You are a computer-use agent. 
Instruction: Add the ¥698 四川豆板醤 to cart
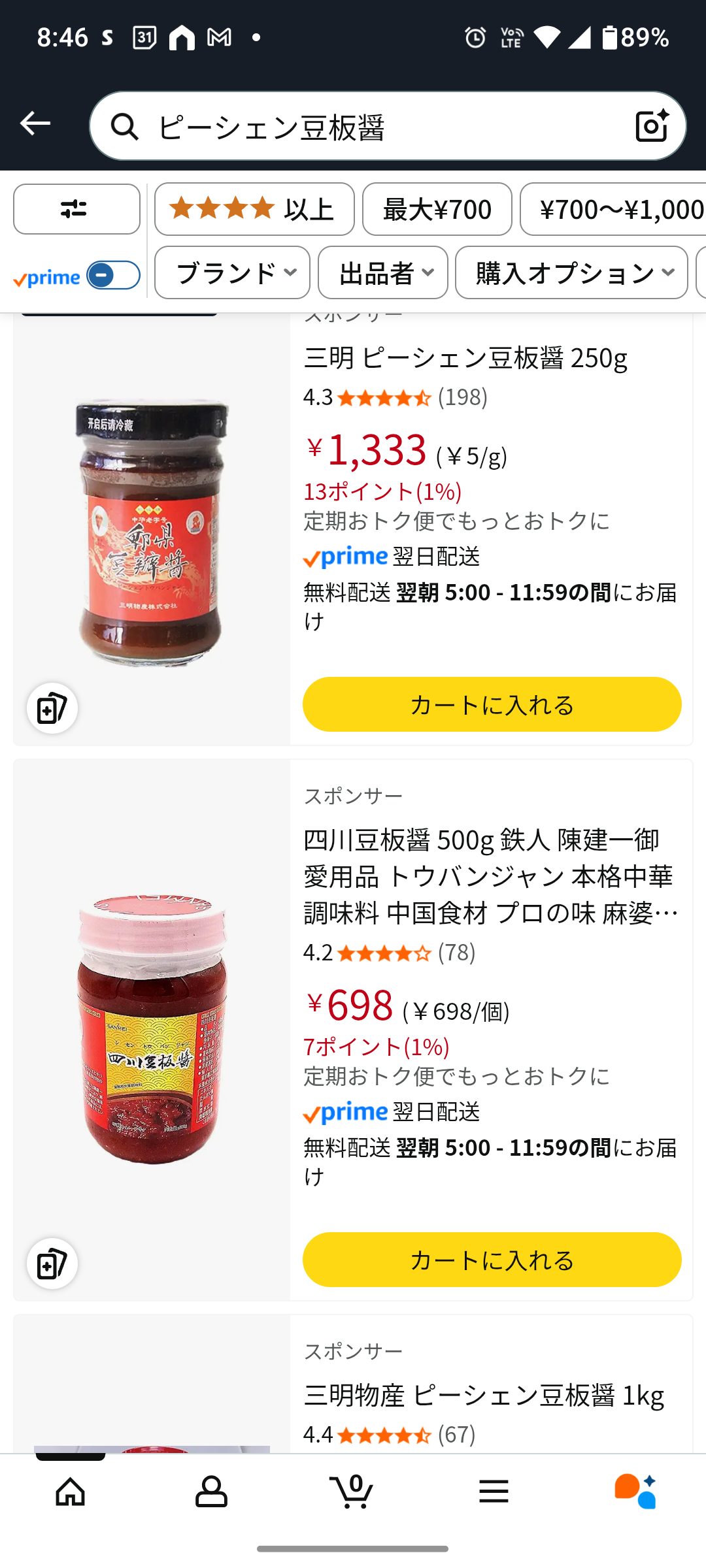tap(492, 1260)
